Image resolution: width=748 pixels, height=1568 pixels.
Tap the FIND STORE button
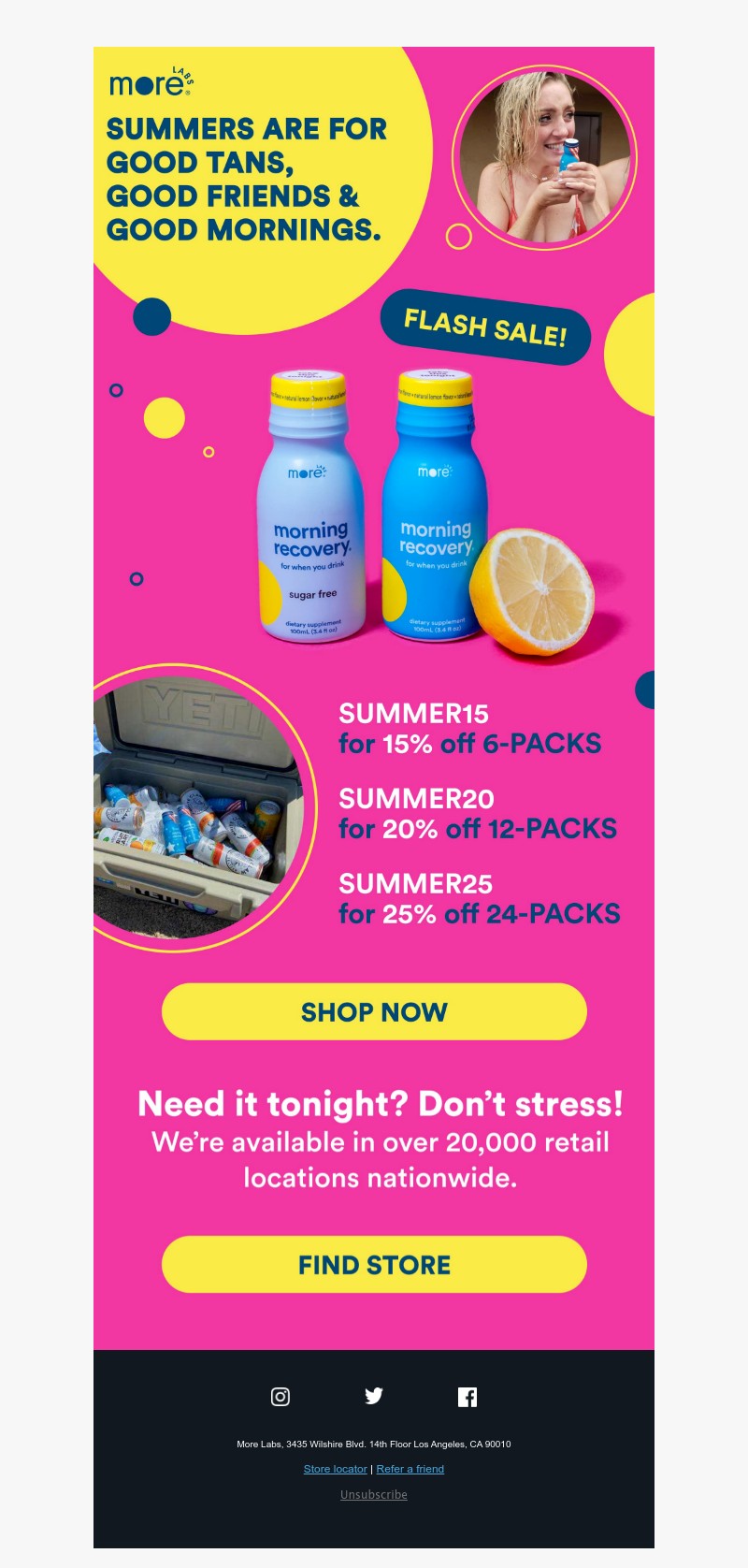(374, 1265)
